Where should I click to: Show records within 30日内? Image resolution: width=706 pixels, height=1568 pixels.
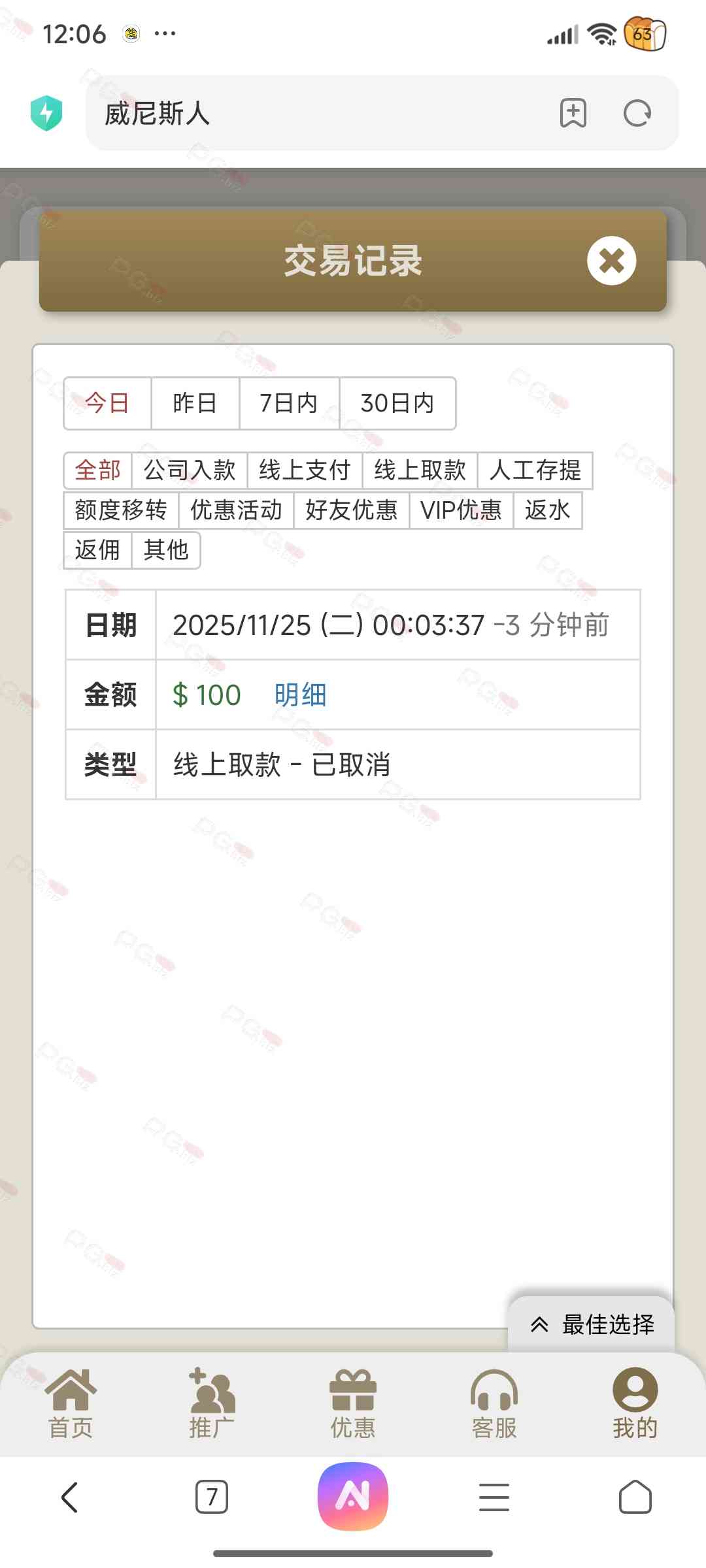pyautogui.click(x=397, y=403)
